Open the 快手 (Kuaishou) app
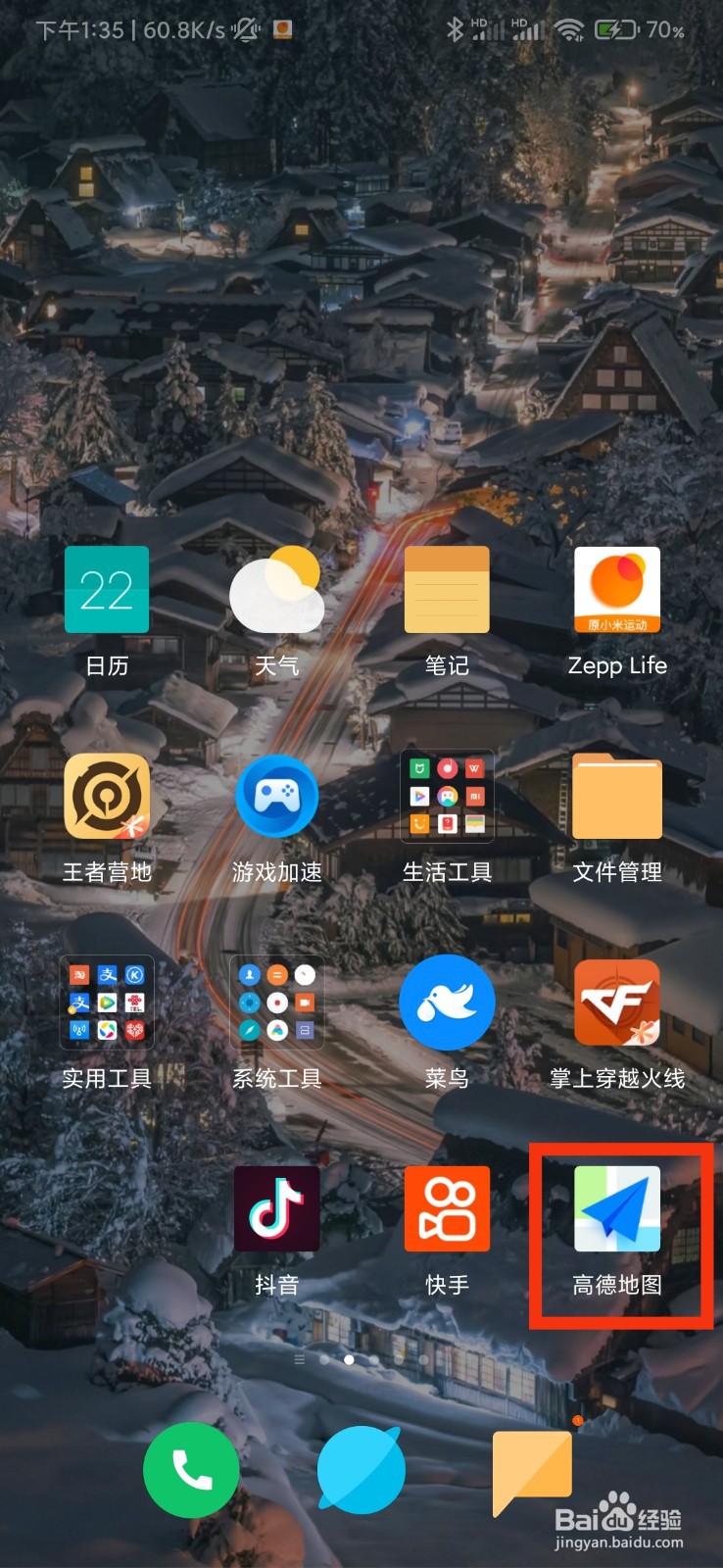723x1568 pixels. pos(447,1210)
